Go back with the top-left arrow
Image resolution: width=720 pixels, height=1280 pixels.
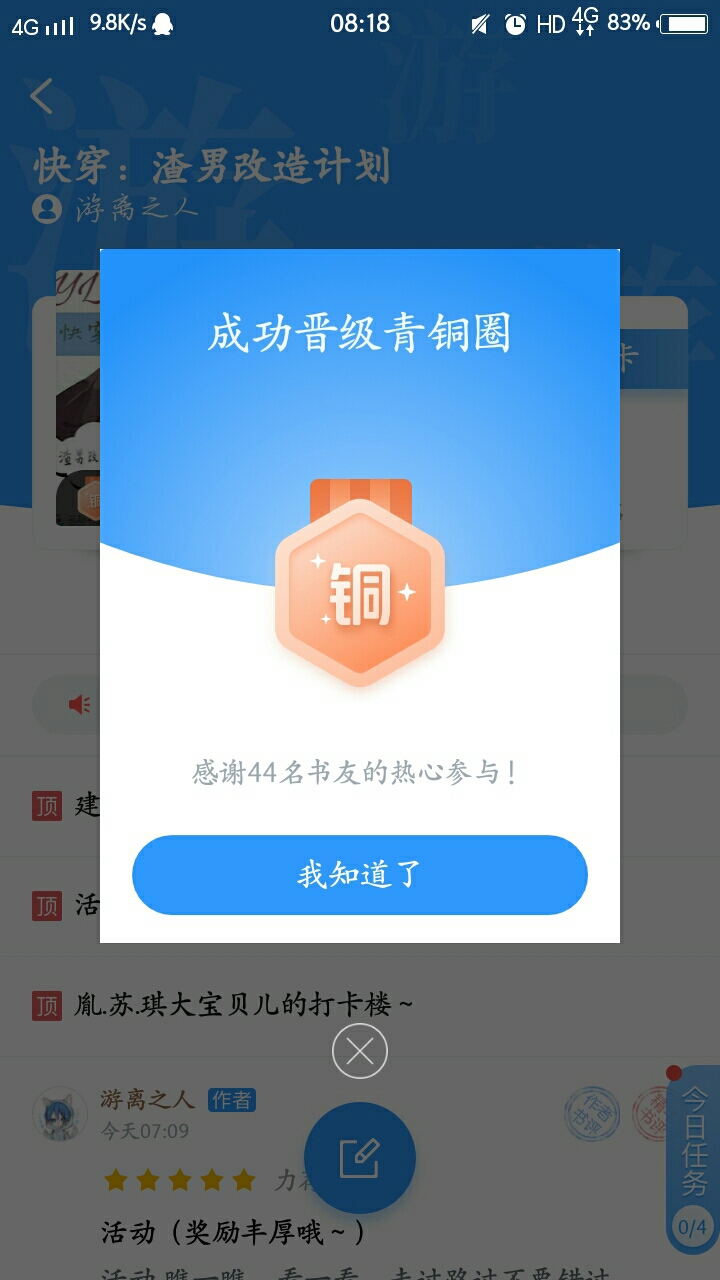(x=42, y=97)
